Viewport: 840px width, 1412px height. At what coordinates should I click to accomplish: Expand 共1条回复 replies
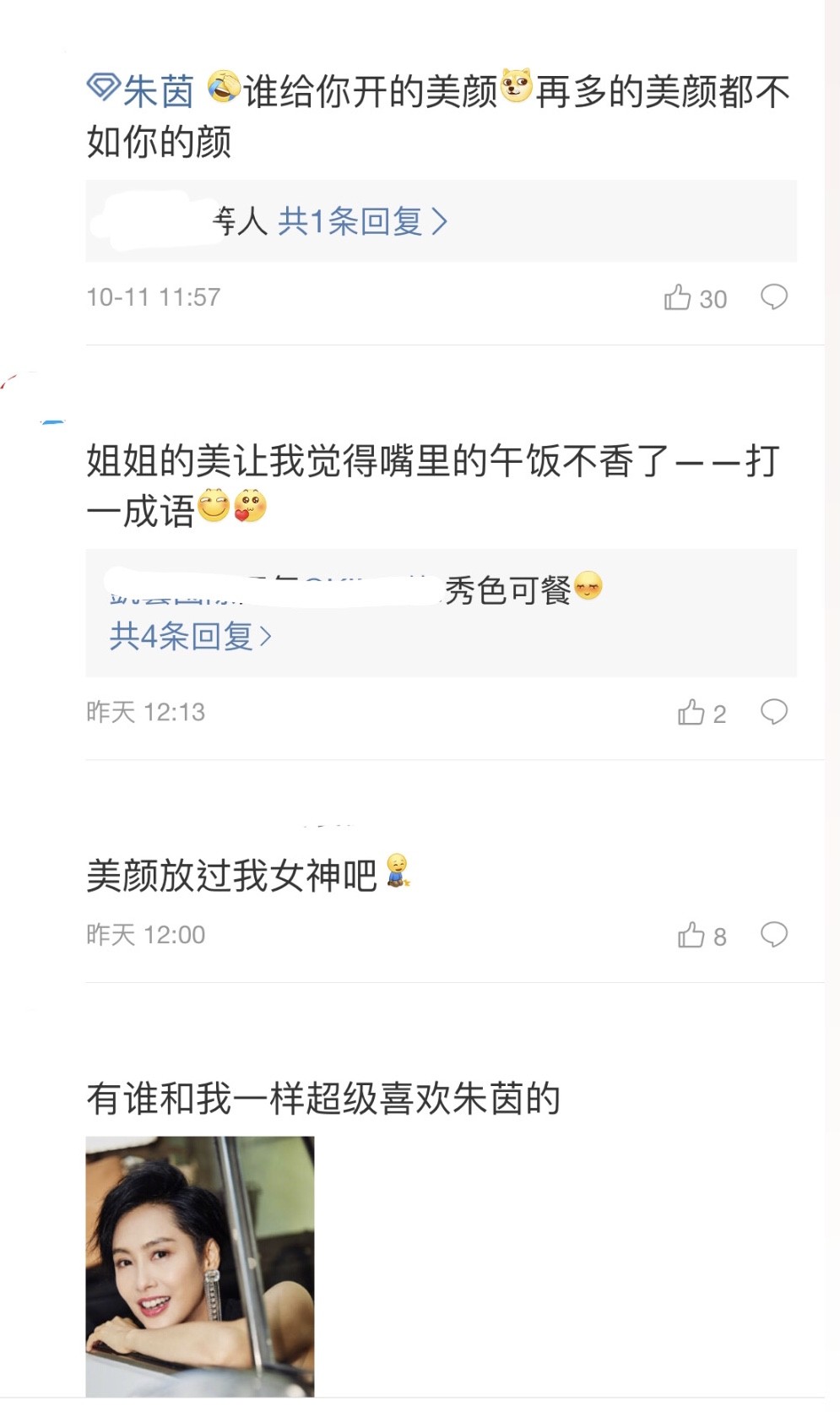tap(362, 222)
